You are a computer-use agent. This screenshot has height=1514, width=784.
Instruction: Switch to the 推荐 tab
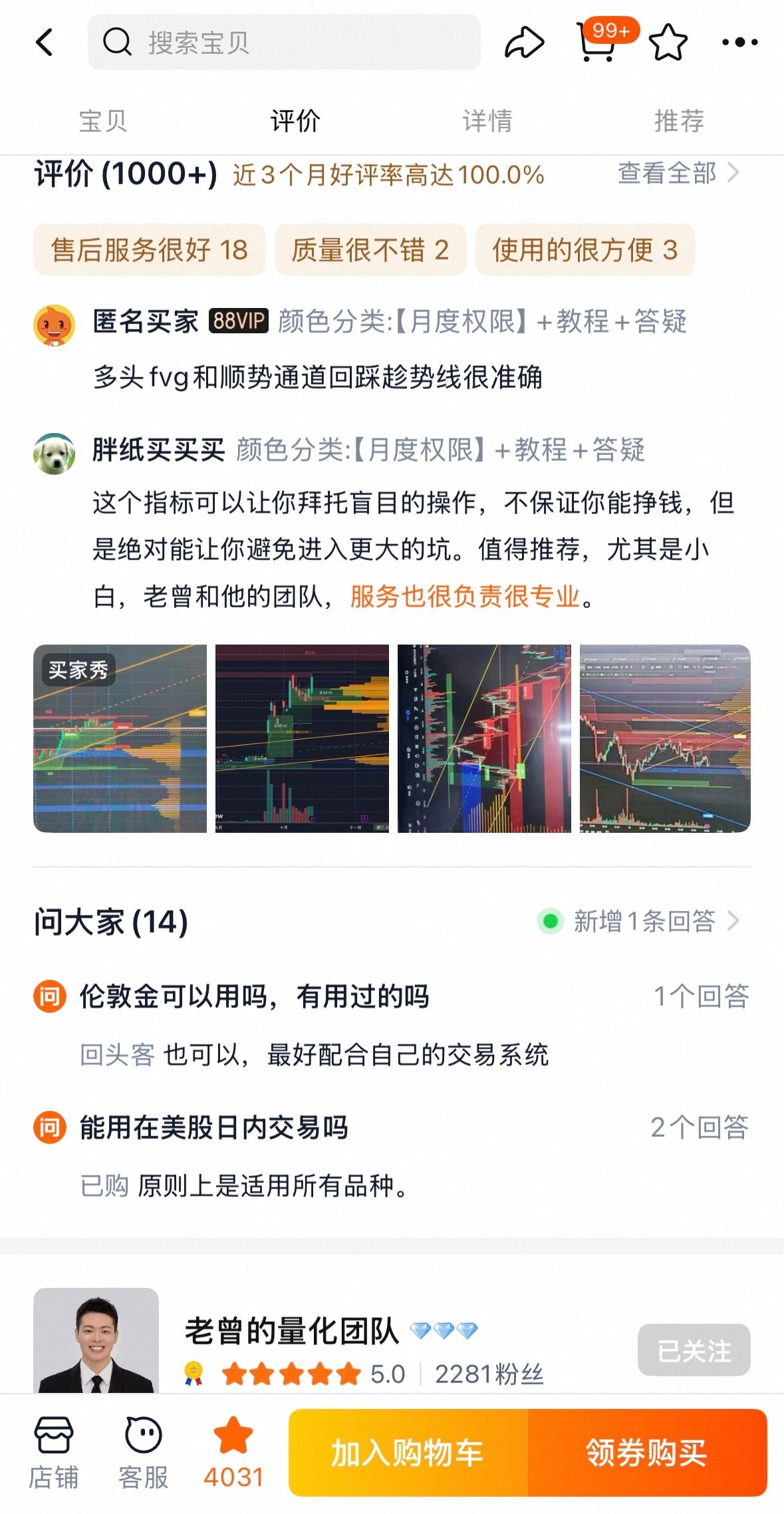click(x=679, y=121)
